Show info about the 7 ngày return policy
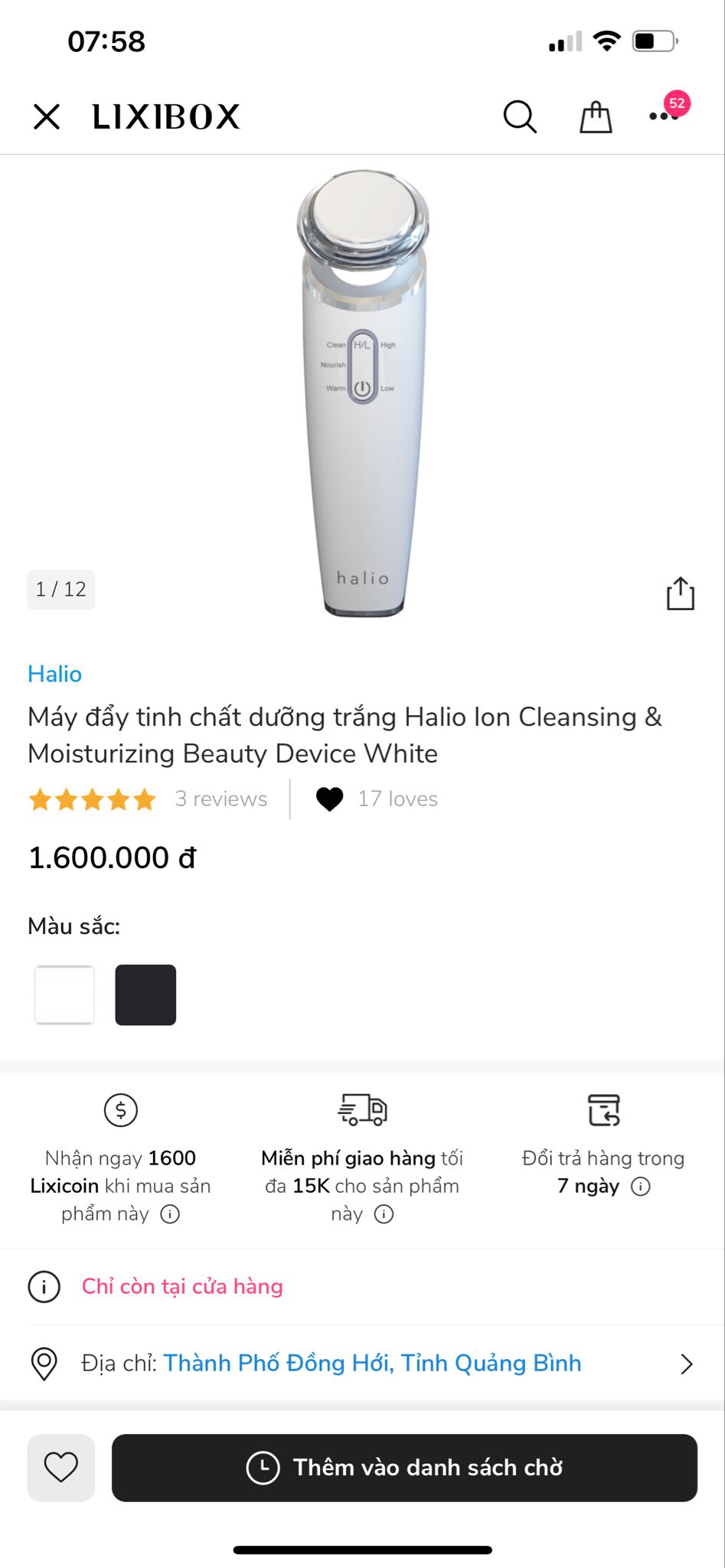 (641, 1187)
